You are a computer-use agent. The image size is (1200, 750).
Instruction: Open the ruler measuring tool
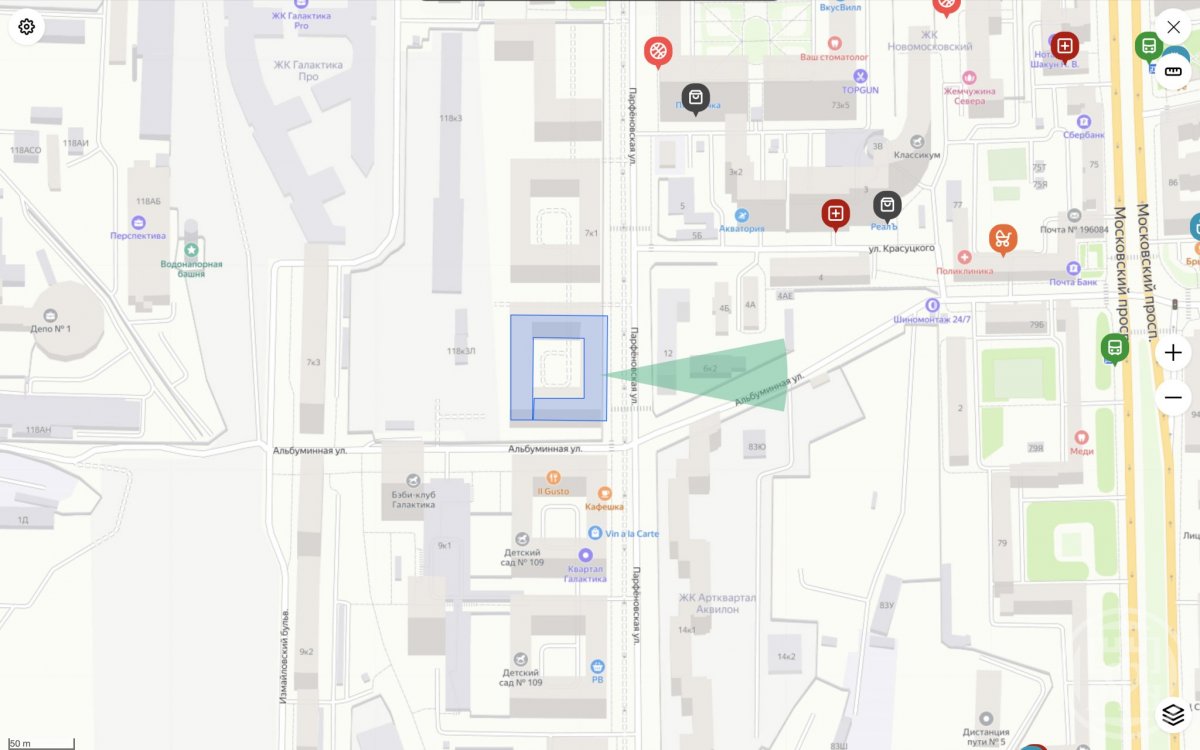pyautogui.click(x=1173, y=70)
